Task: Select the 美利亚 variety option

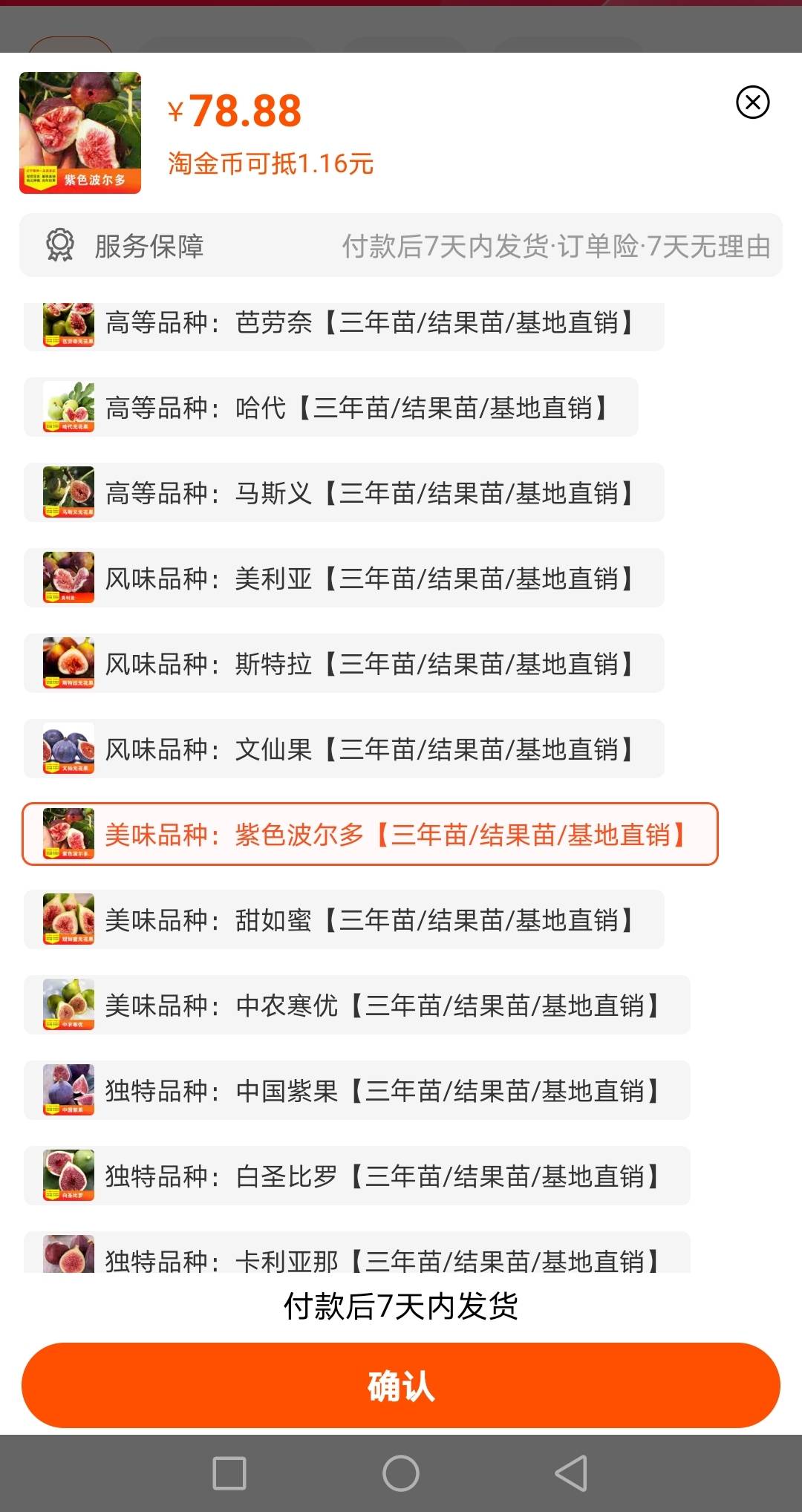Action: click(344, 578)
